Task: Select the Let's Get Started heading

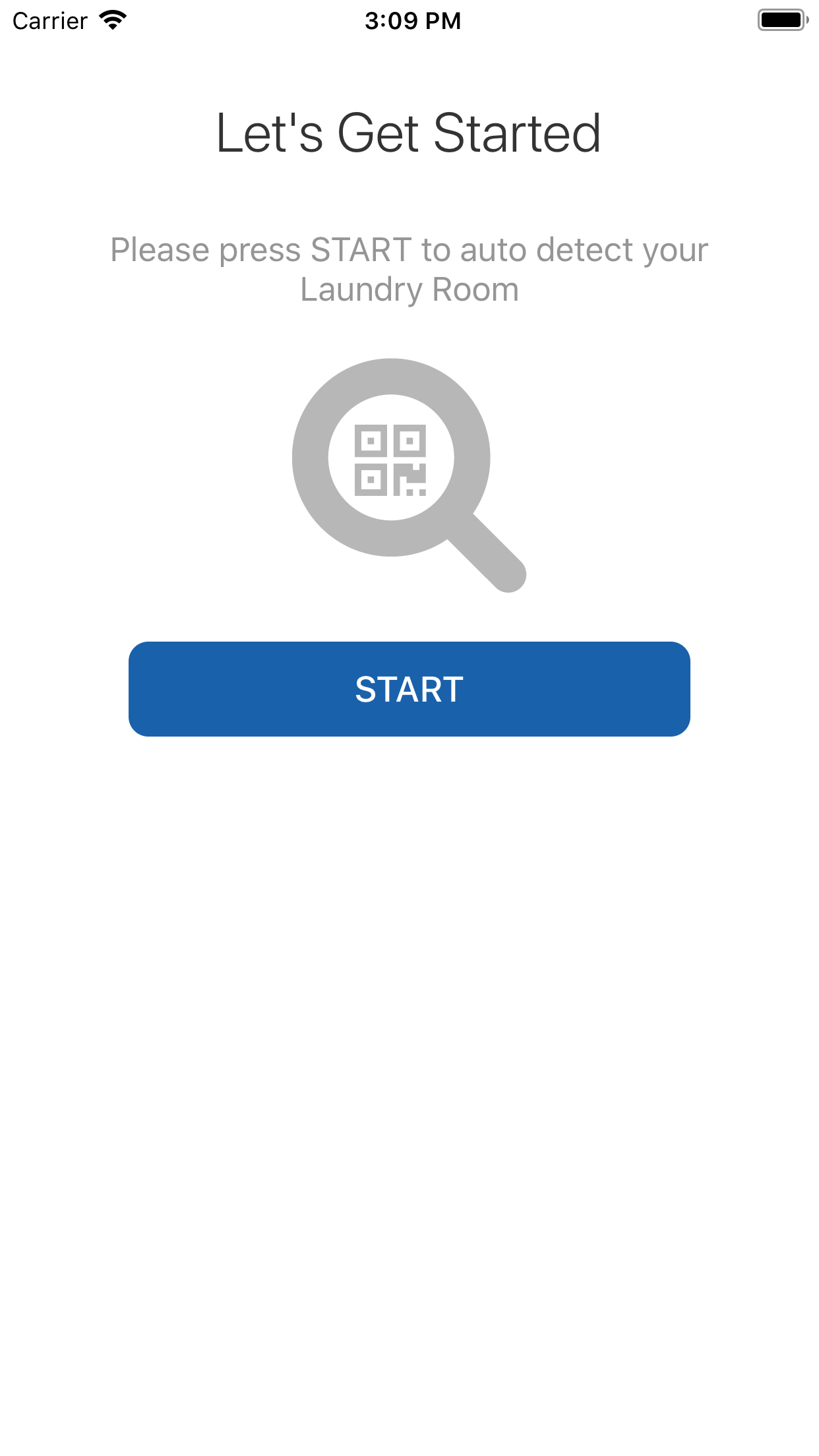Action: (409, 133)
